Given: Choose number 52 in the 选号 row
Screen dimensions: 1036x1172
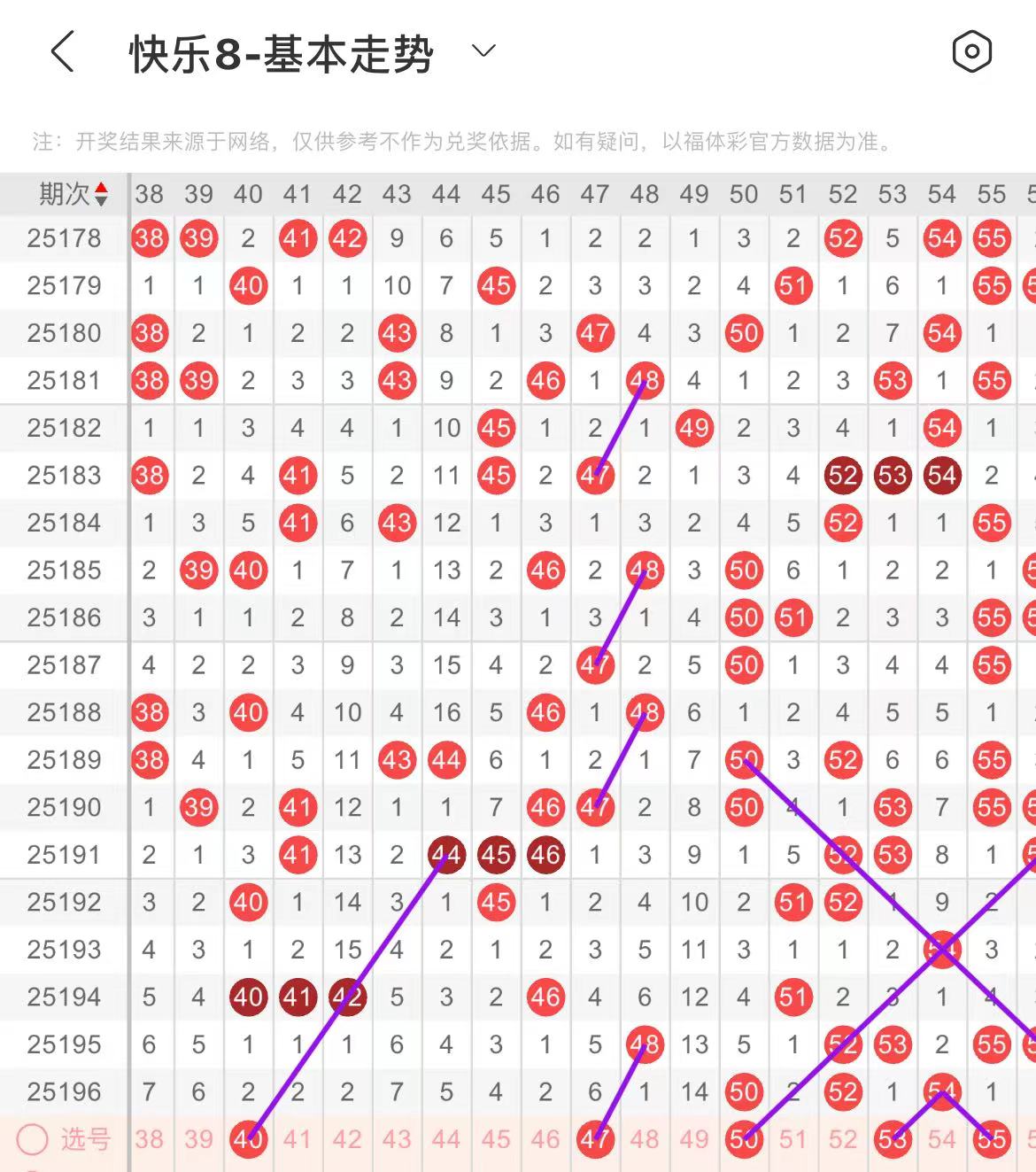Looking at the screenshot, I should [843, 1139].
